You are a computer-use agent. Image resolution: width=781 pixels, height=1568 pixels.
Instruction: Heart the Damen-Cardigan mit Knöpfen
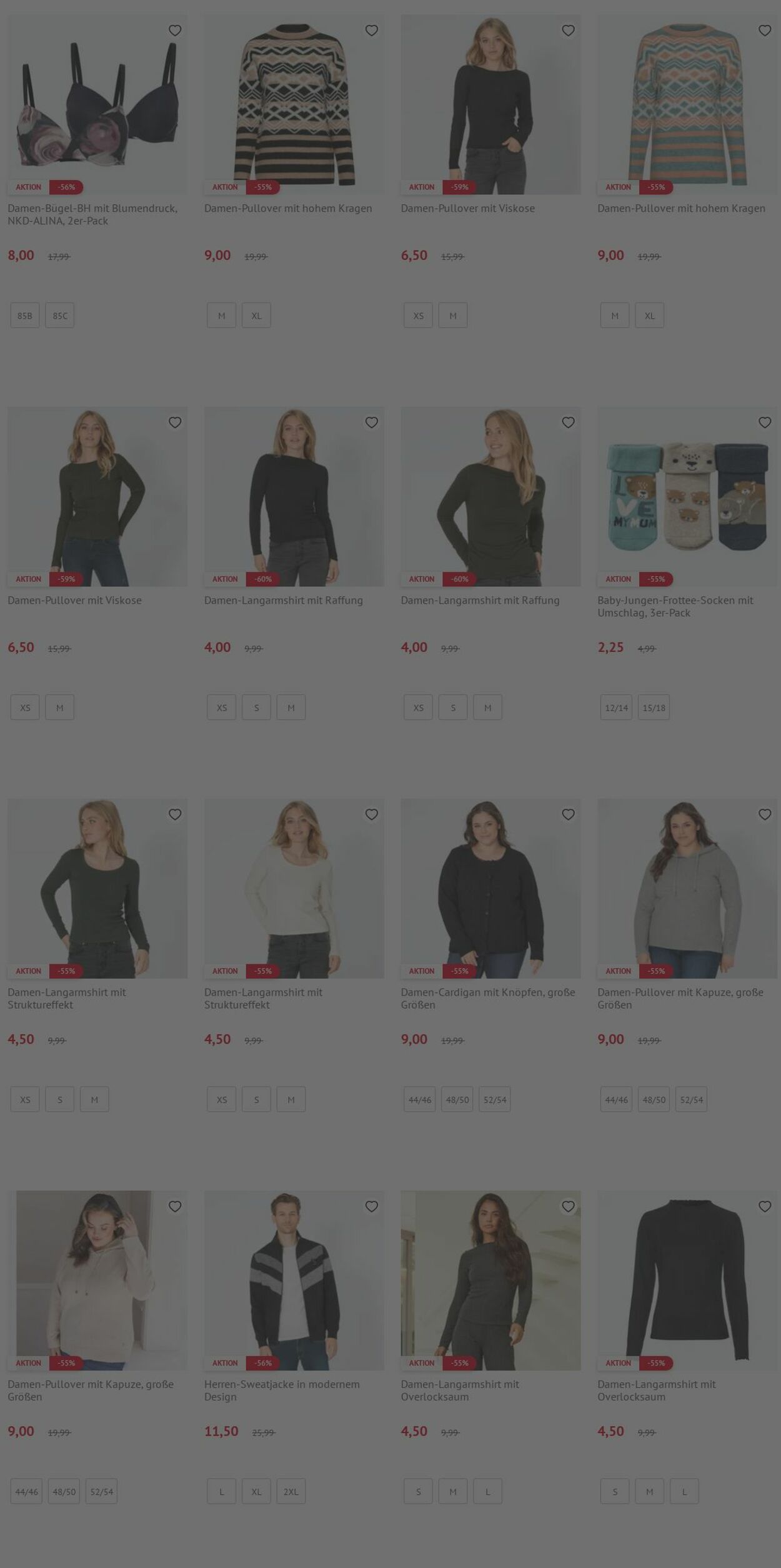[568, 814]
